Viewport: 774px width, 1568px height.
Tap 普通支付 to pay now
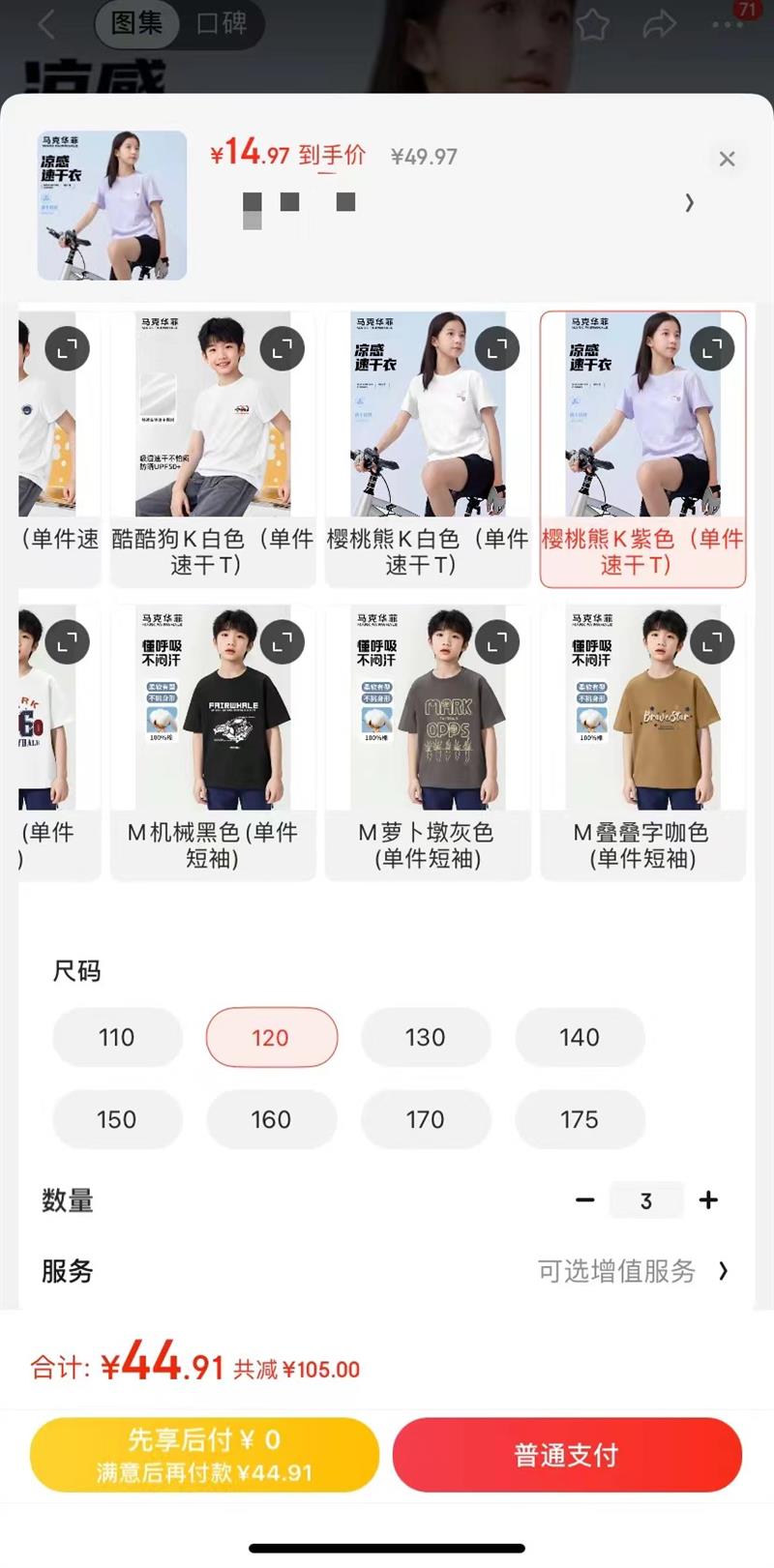pos(567,1455)
